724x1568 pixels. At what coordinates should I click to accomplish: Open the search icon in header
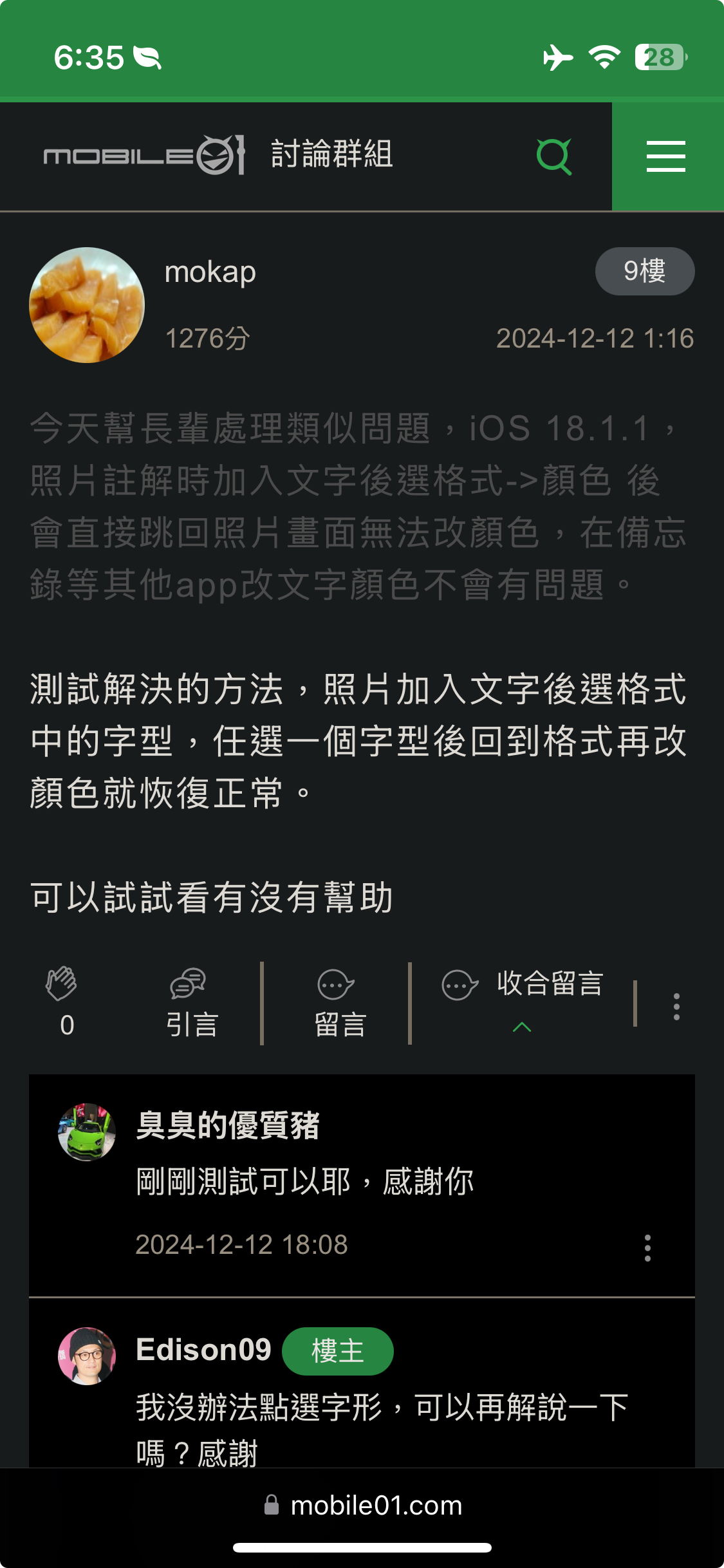[x=554, y=156]
